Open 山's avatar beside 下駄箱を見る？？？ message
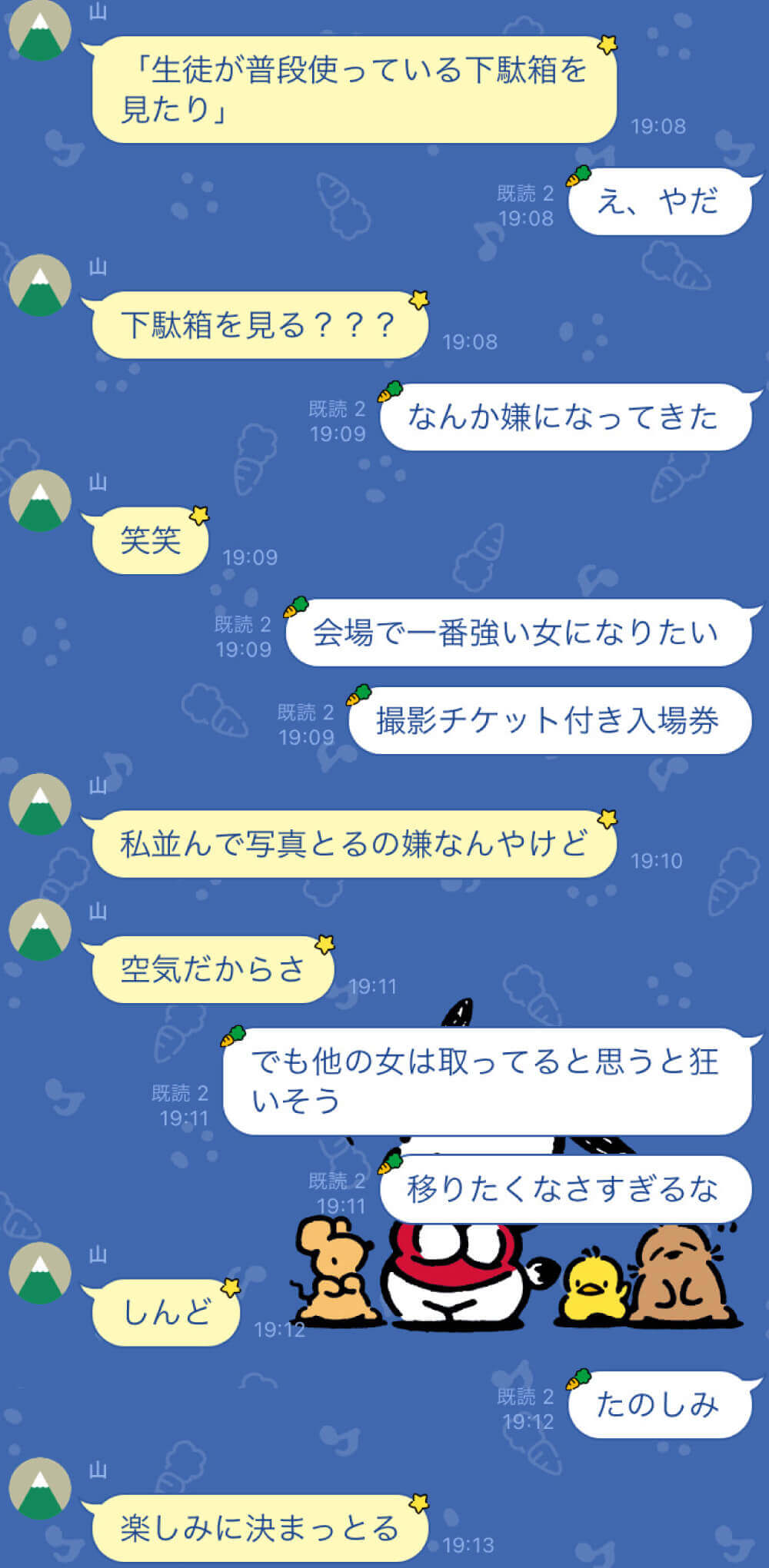Screen dimensions: 769x1568 40,285
